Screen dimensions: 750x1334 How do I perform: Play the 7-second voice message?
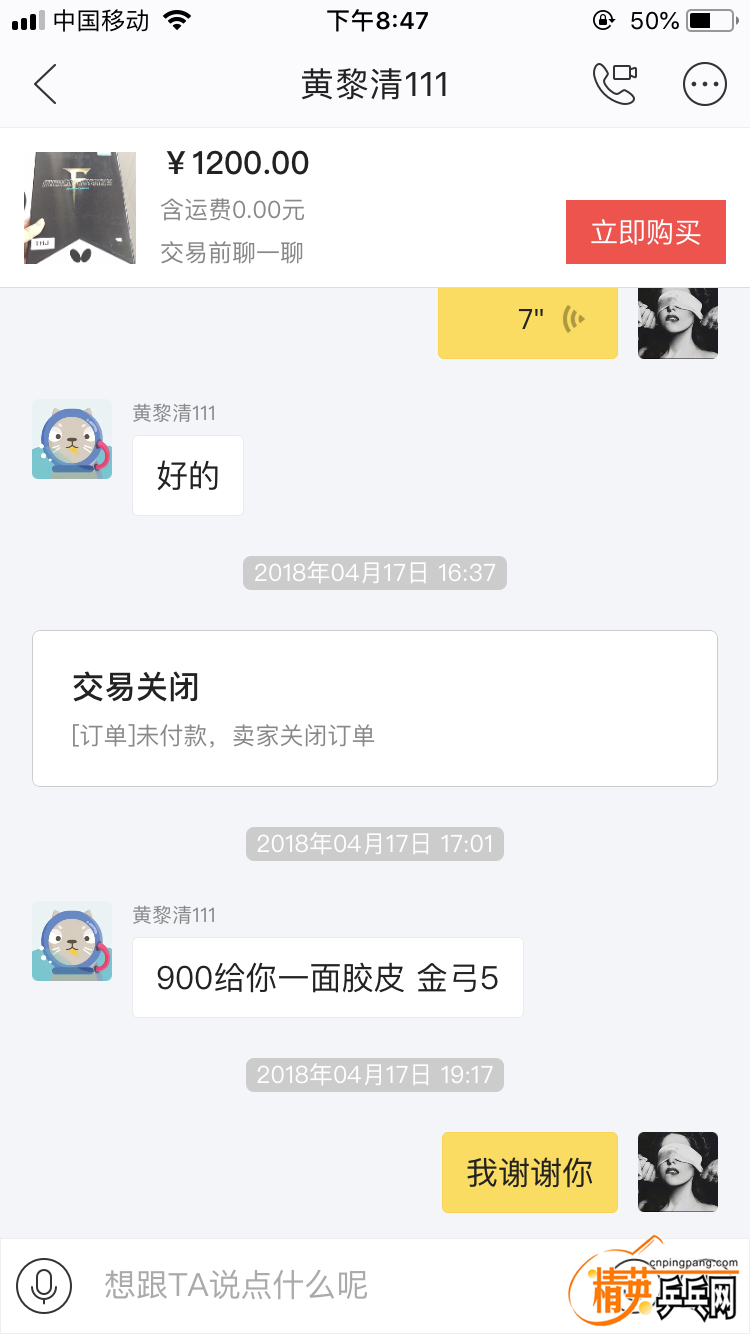pyautogui.click(x=528, y=320)
